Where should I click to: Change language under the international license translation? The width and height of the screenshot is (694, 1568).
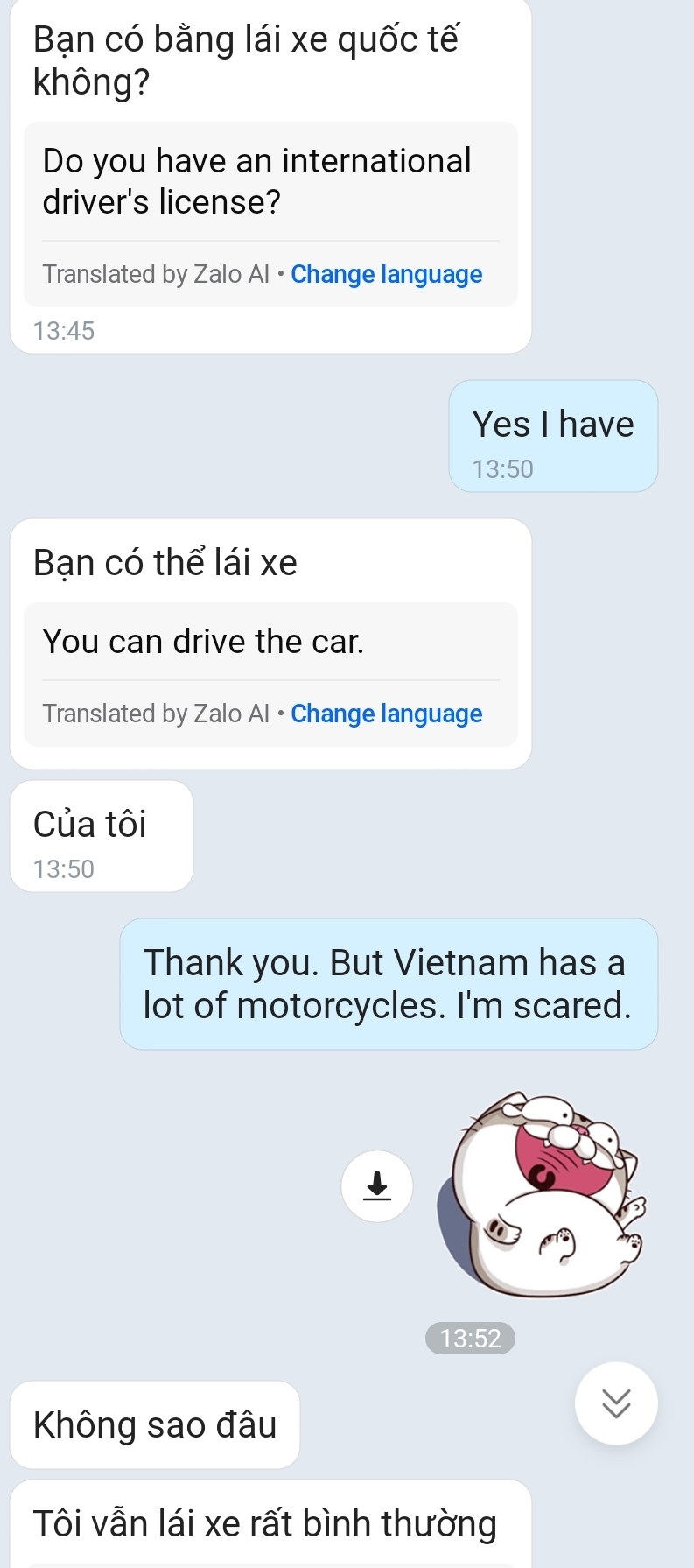point(386,274)
